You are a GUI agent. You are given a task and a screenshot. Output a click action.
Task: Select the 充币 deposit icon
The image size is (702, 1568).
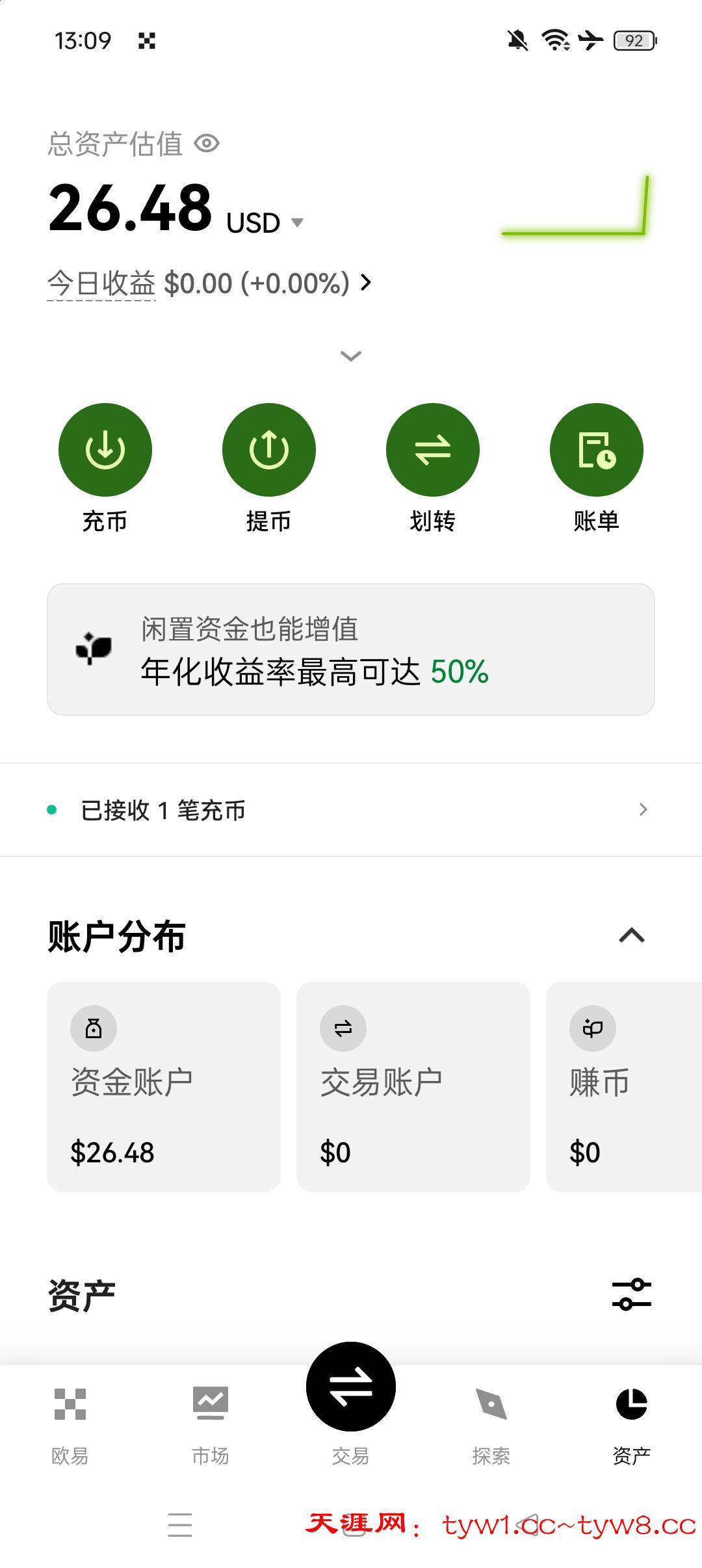pos(105,449)
